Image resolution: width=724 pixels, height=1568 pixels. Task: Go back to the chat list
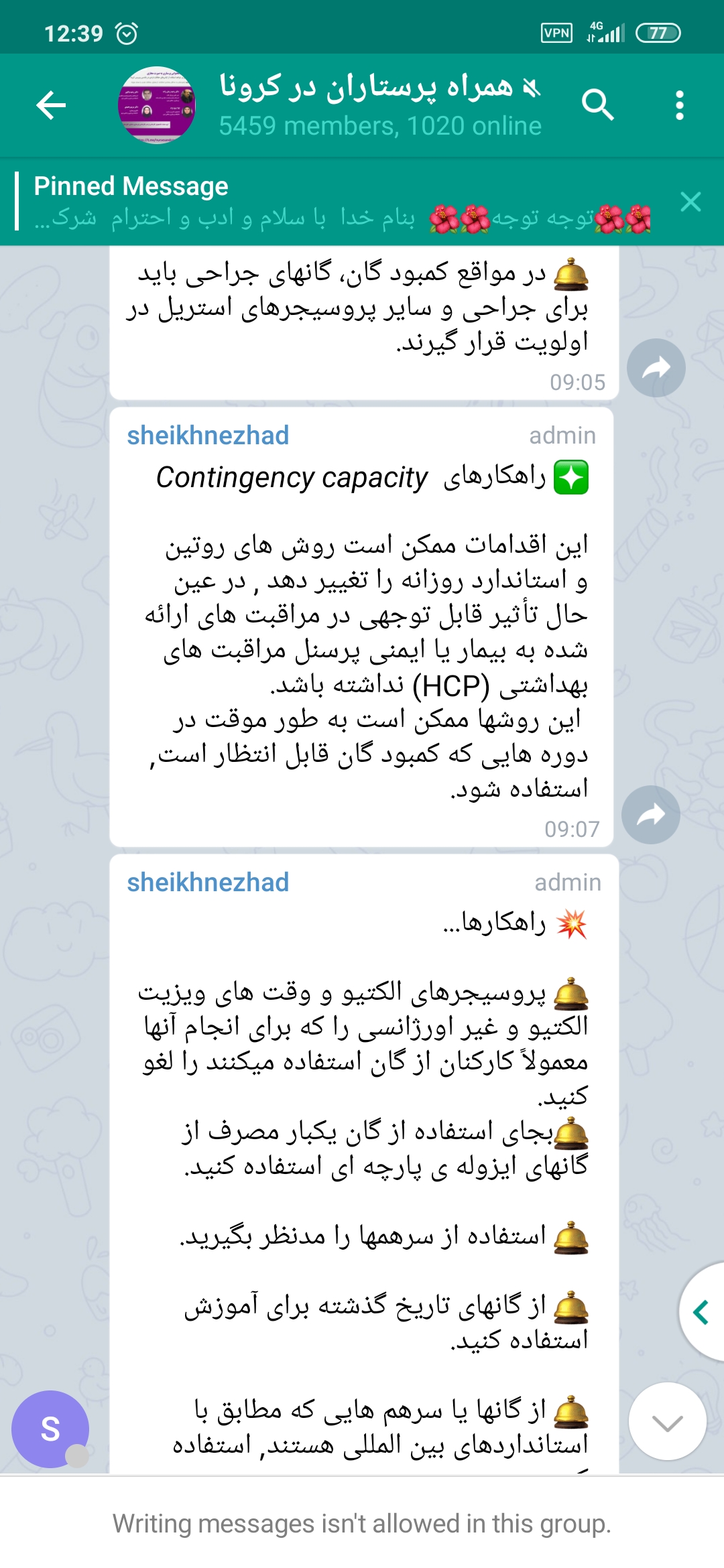[x=51, y=105]
